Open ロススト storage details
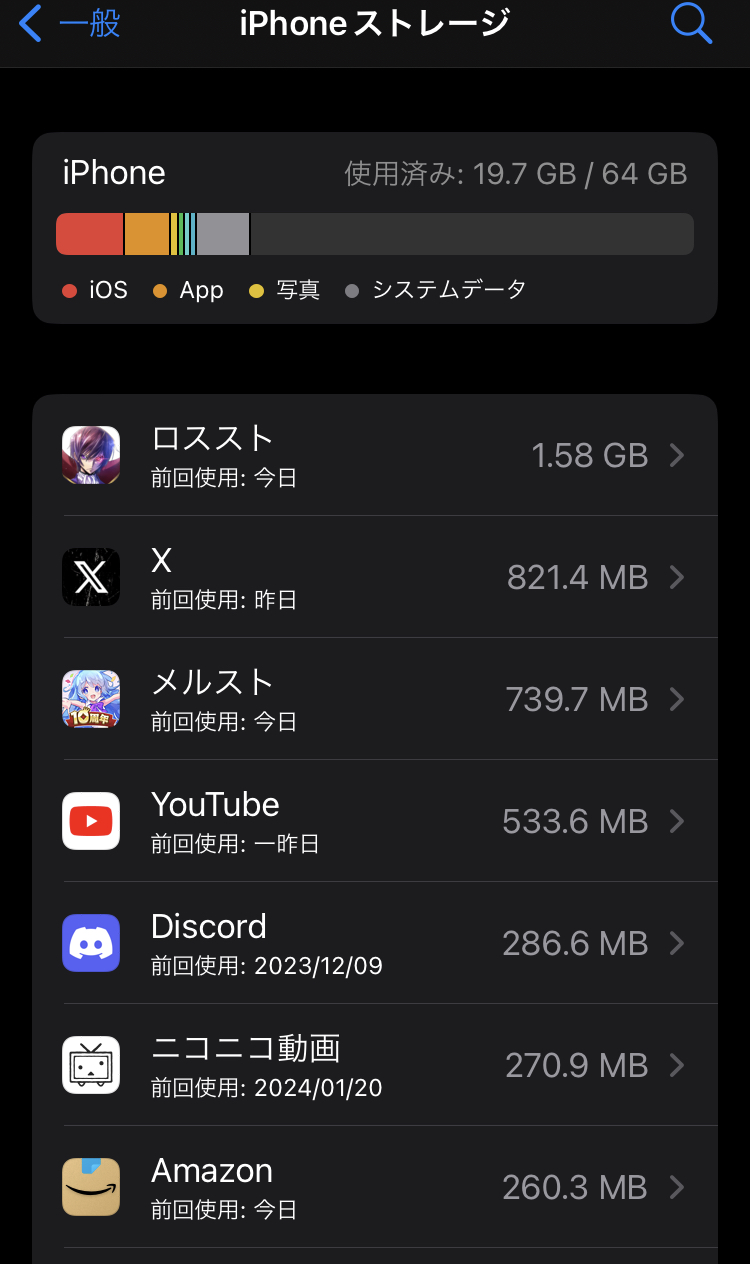This screenshot has width=750, height=1264. click(375, 455)
